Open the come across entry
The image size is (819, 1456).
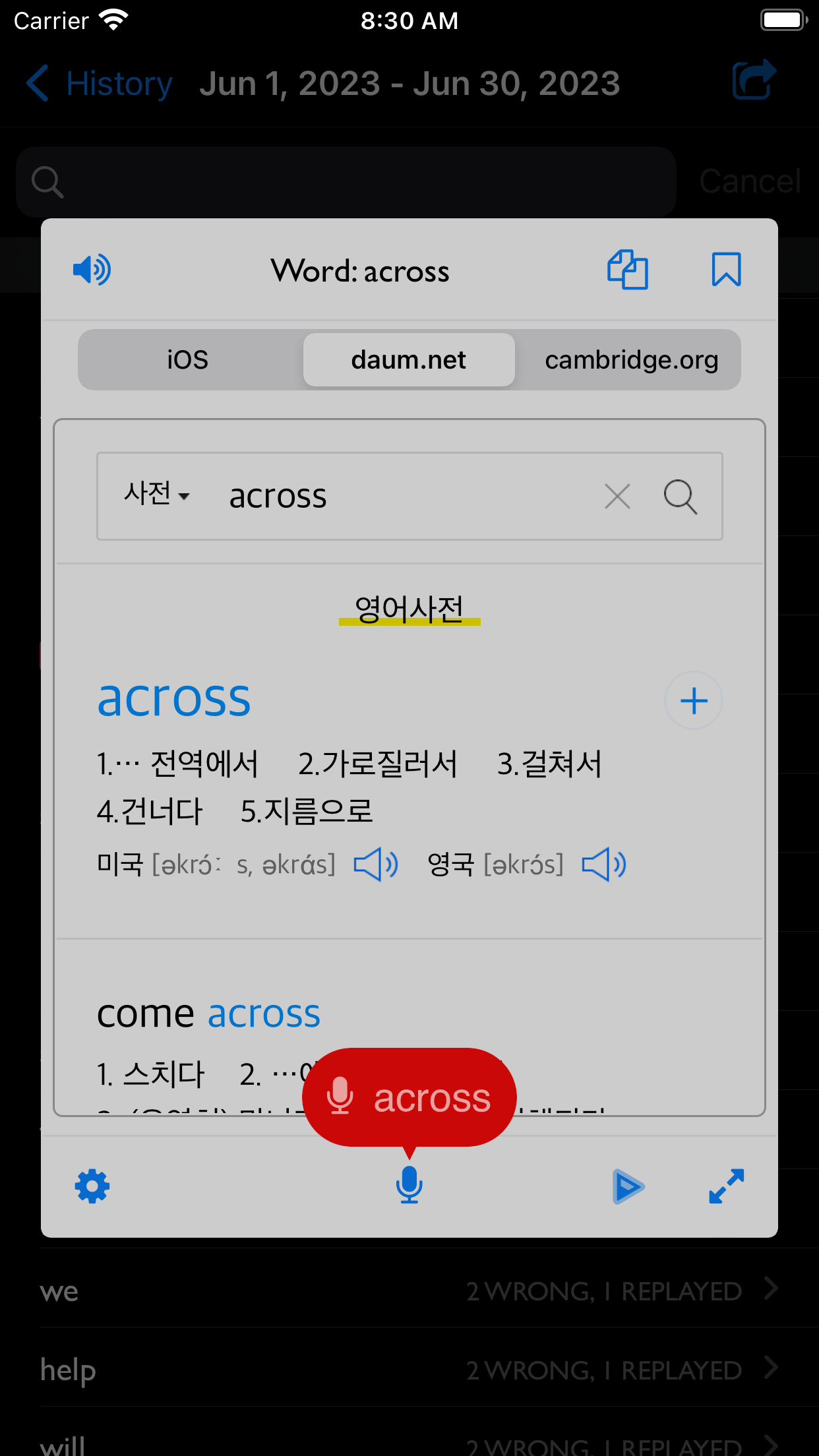pyautogui.click(x=208, y=1014)
